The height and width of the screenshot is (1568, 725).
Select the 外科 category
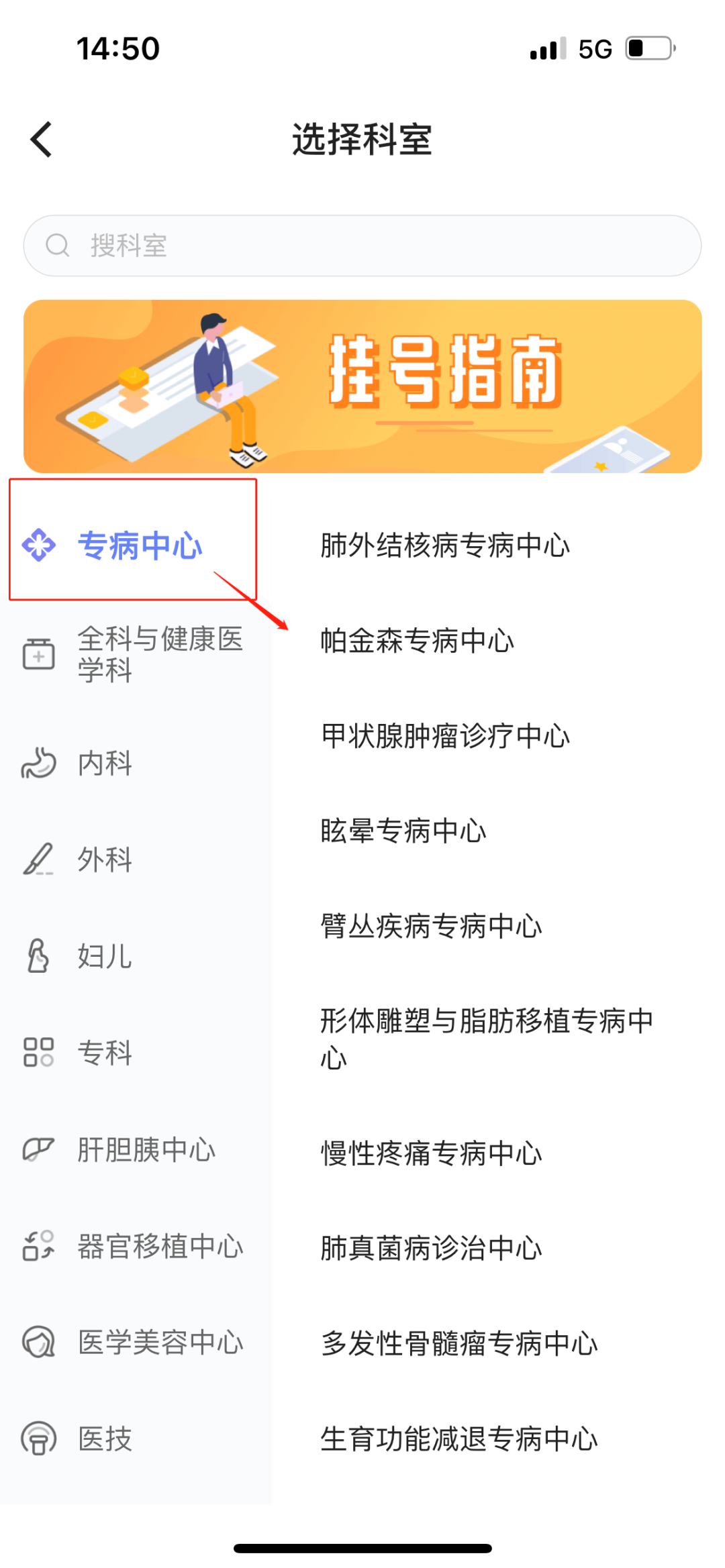pyautogui.click(x=105, y=859)
